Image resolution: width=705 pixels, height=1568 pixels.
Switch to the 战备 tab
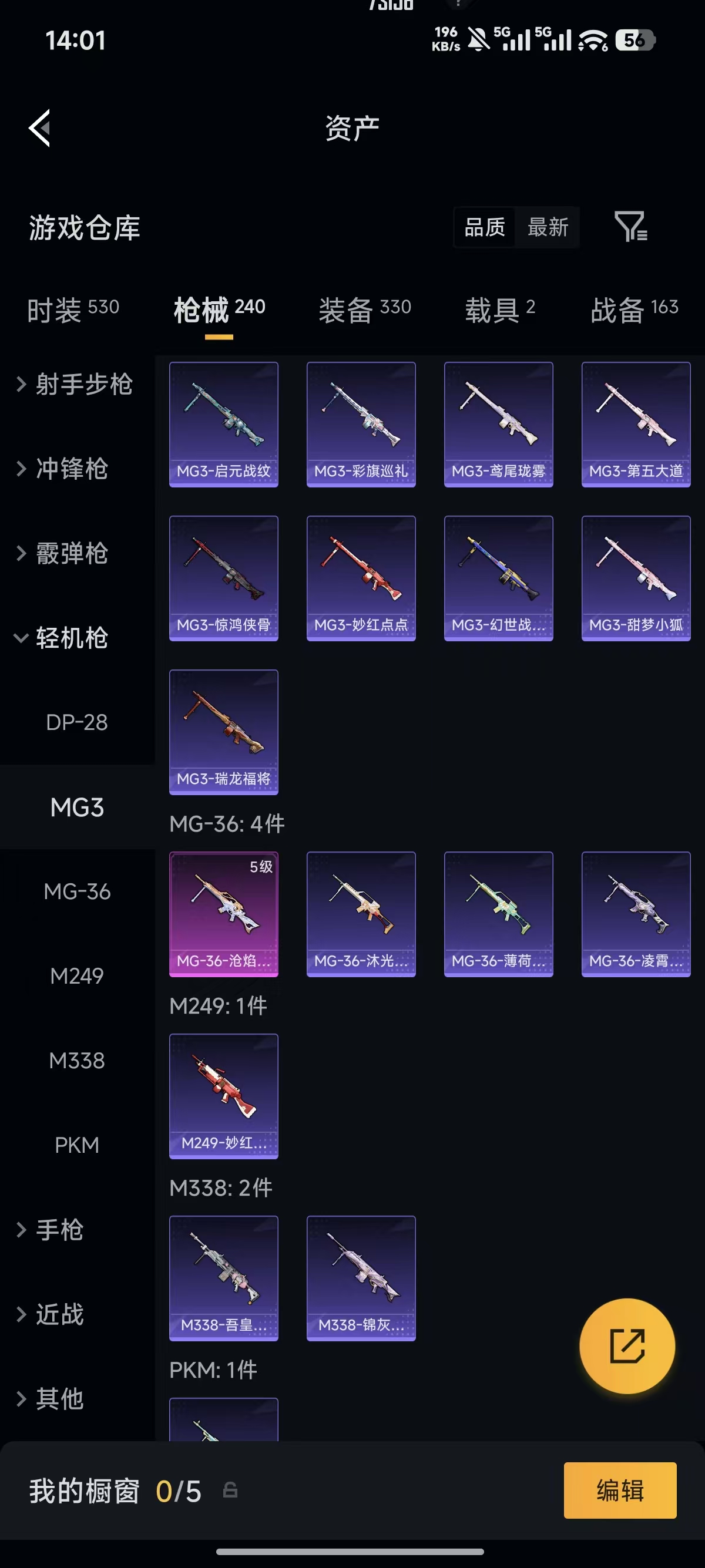tap(634, 309)
